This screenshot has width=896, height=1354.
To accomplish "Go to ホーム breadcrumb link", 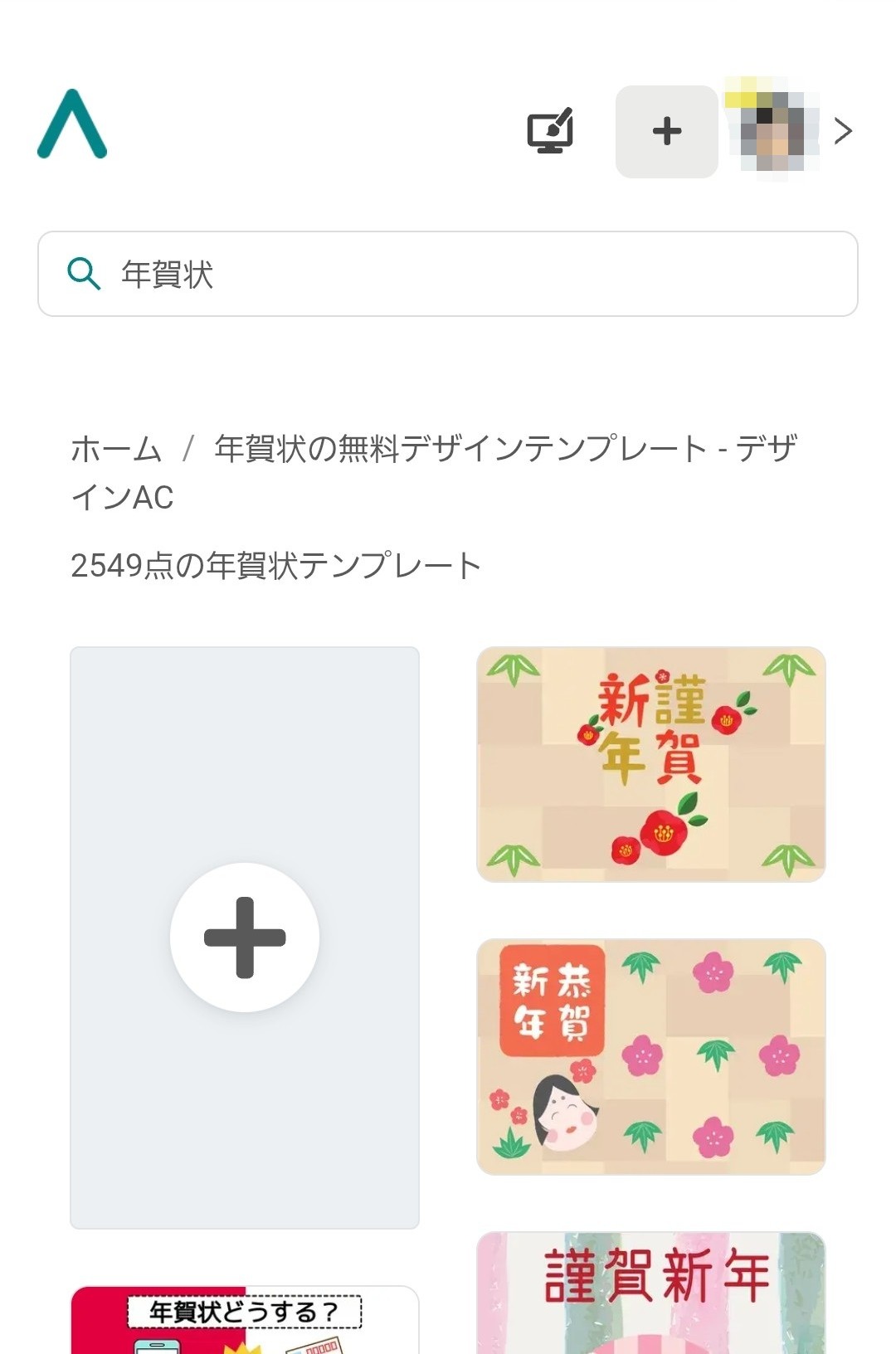I will click(116, 449).
